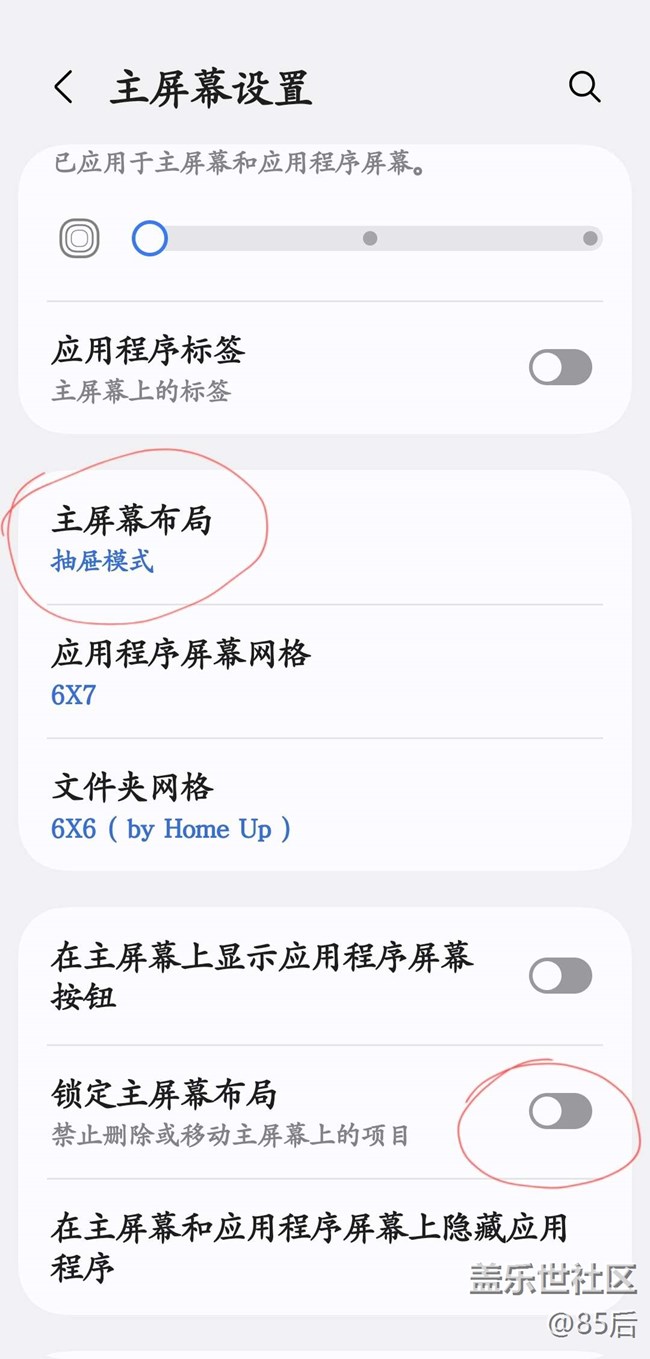Open the search icon
Screen dimensions: 650x1359
(x=584, y=86)
